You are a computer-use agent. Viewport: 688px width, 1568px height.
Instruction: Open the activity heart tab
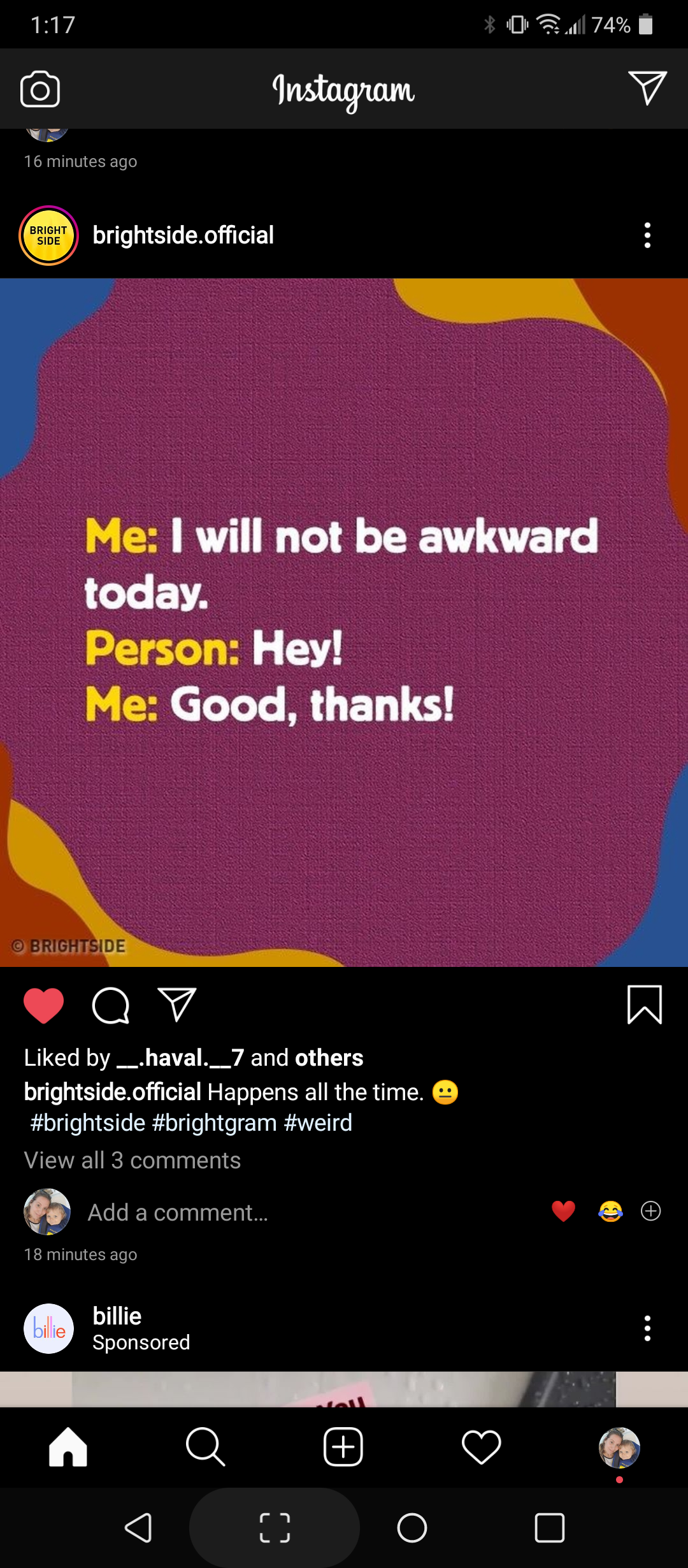tap(481, 1447)
